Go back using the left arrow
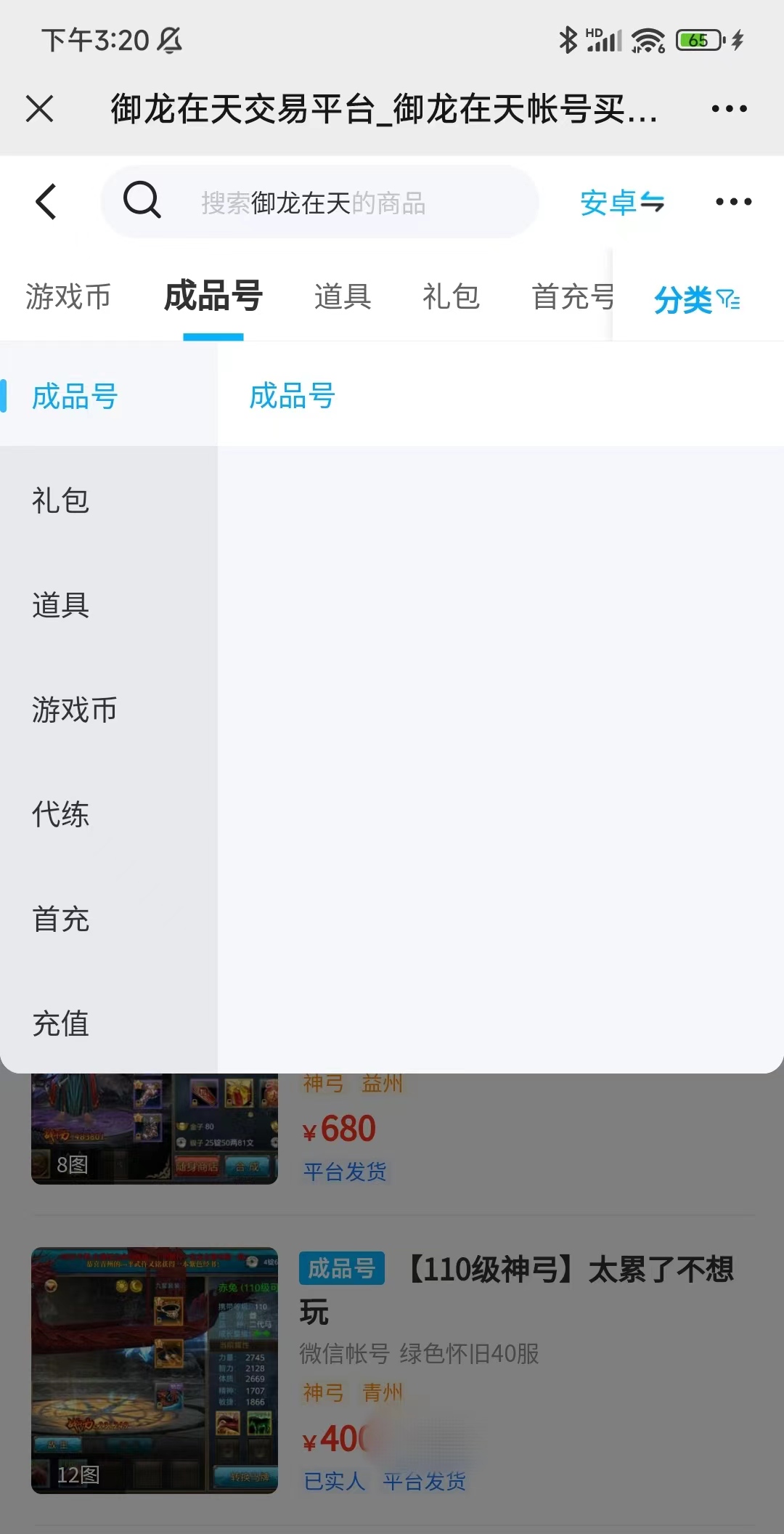 [x=46, y=201]
